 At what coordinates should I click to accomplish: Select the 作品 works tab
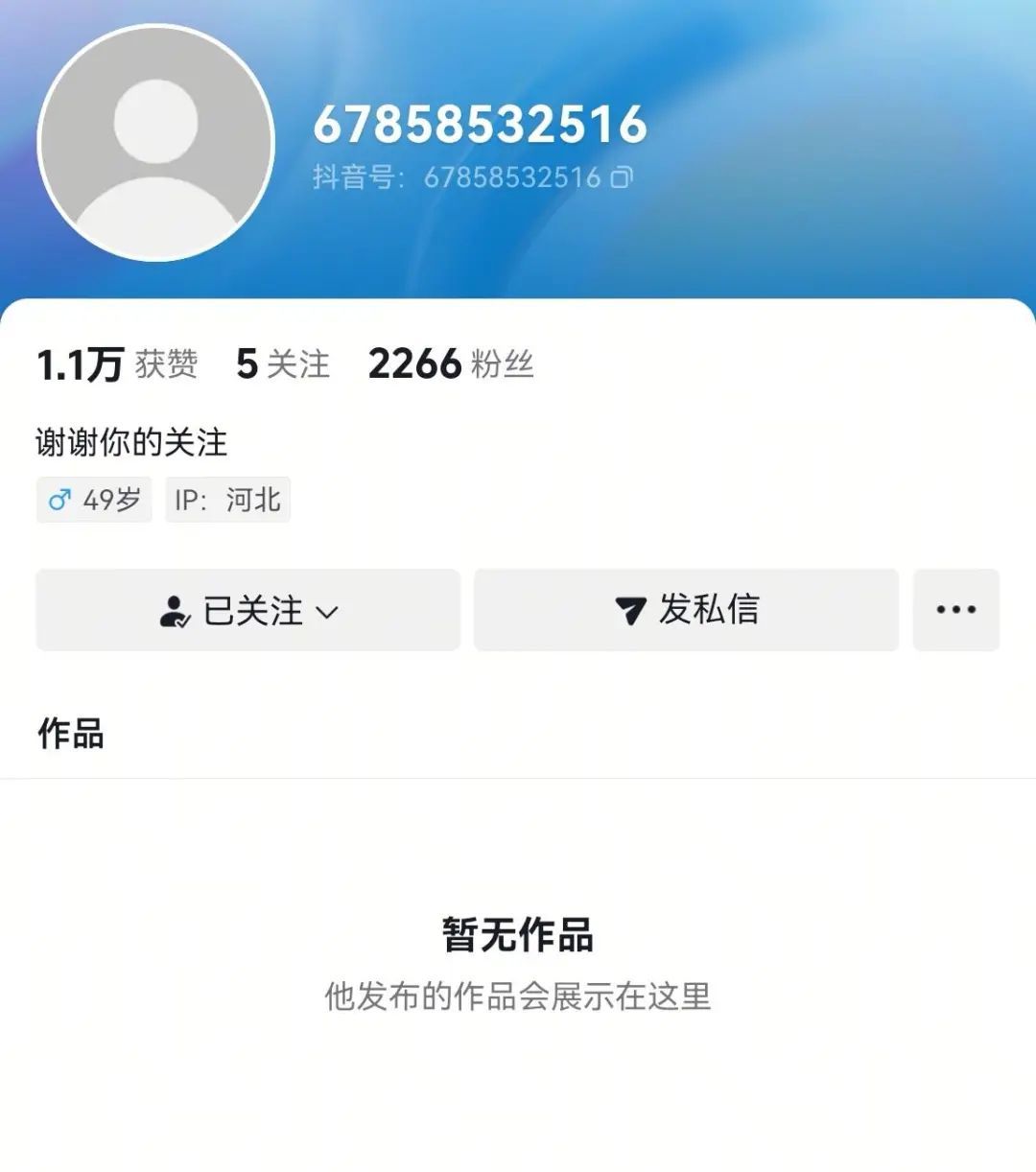(x=71, y=734)
